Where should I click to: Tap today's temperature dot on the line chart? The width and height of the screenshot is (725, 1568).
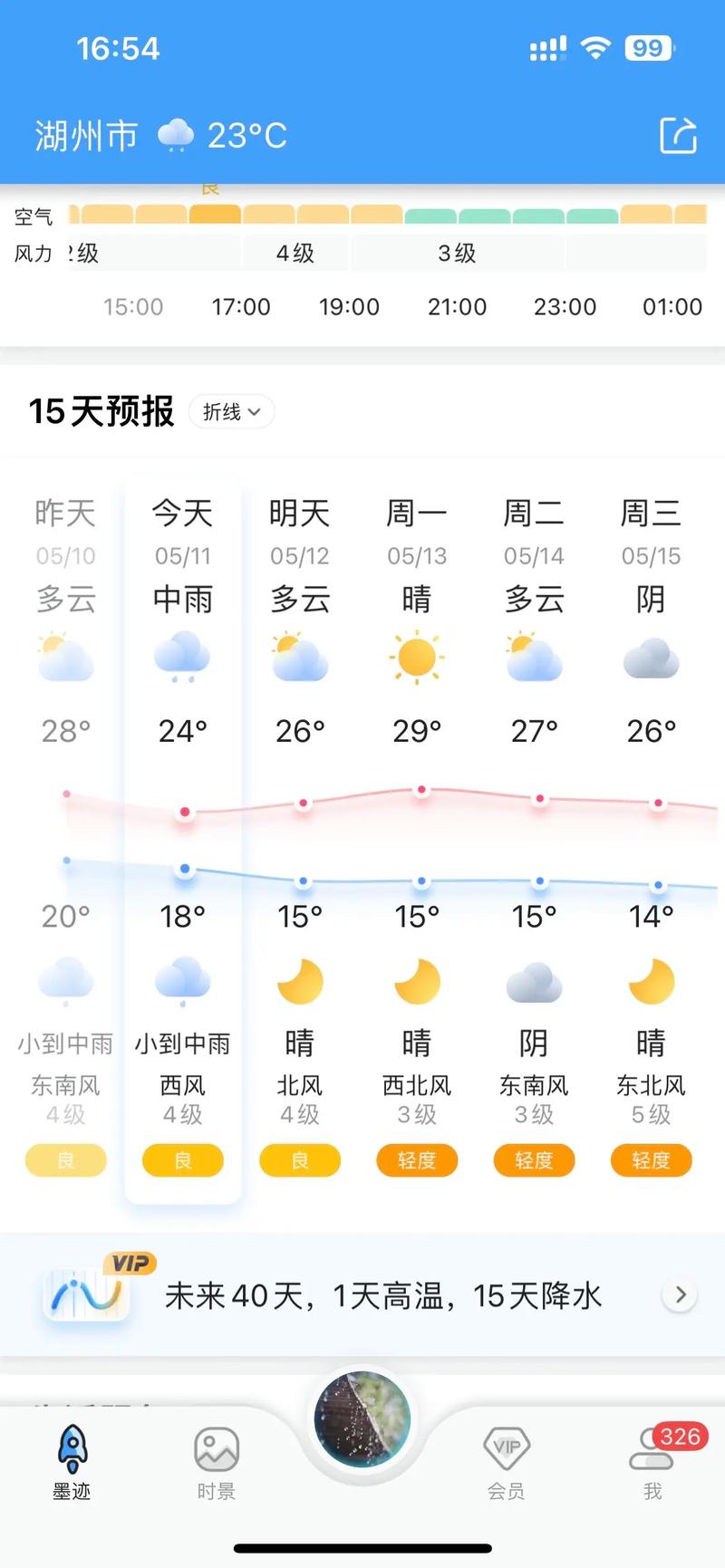tap(185, 813)
